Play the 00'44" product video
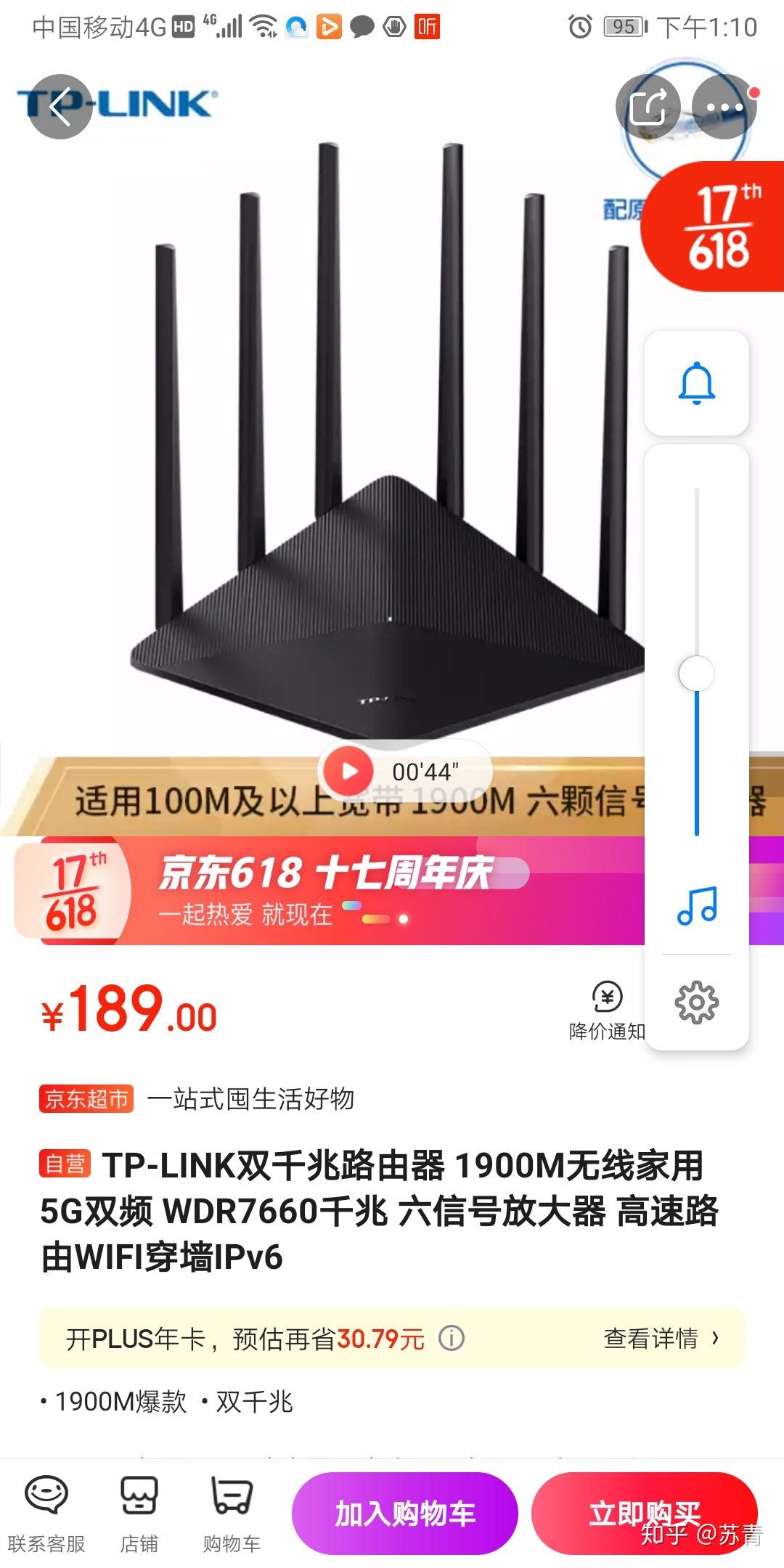Screen dimensions: 784x1568 [349, 771]
